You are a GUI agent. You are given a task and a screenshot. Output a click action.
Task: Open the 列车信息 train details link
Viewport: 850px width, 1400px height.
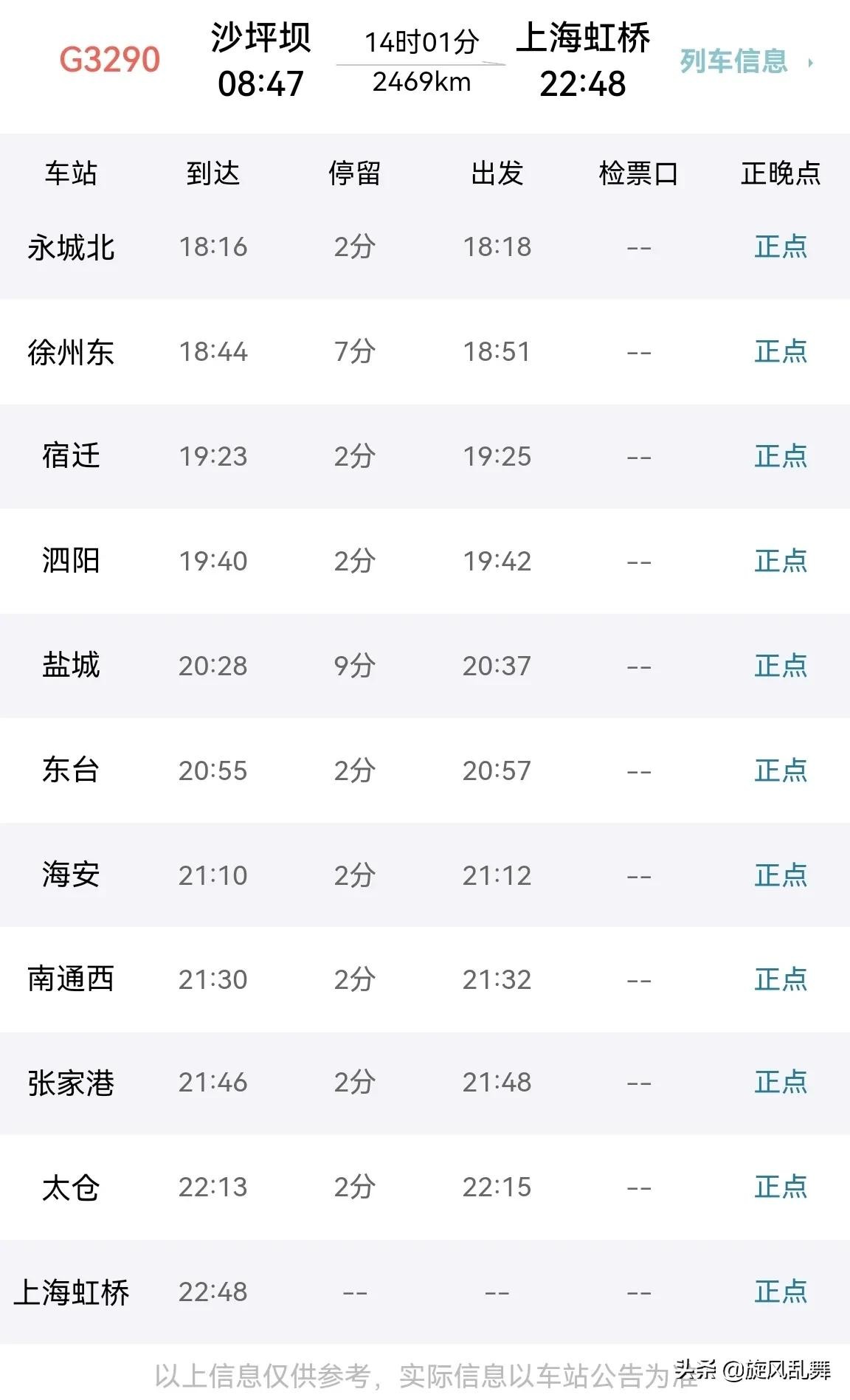coord(744,62)
